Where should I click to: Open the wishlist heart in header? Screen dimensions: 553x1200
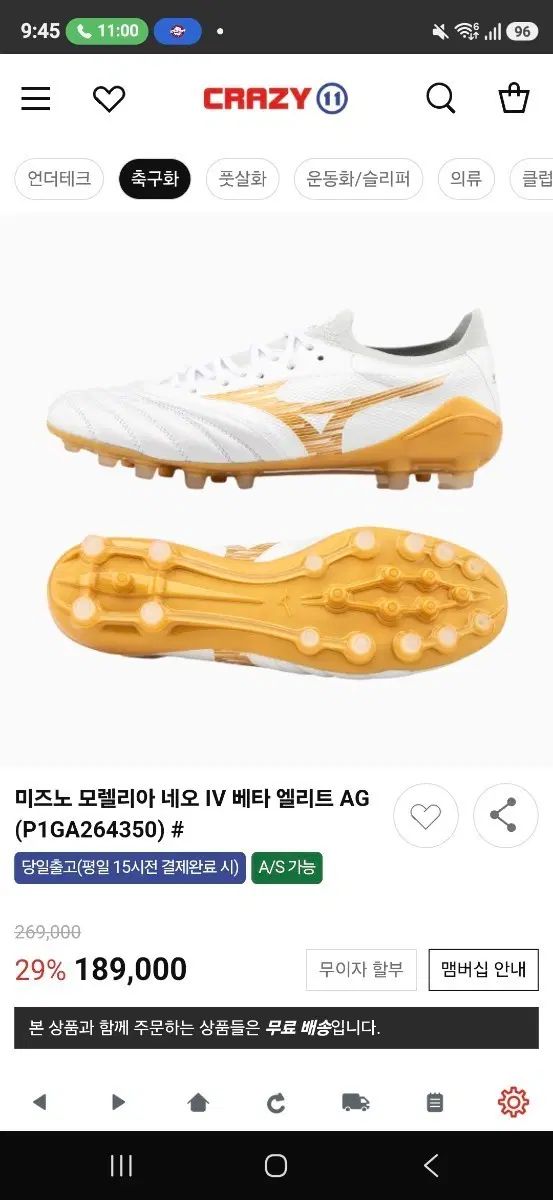coord(109,99)
